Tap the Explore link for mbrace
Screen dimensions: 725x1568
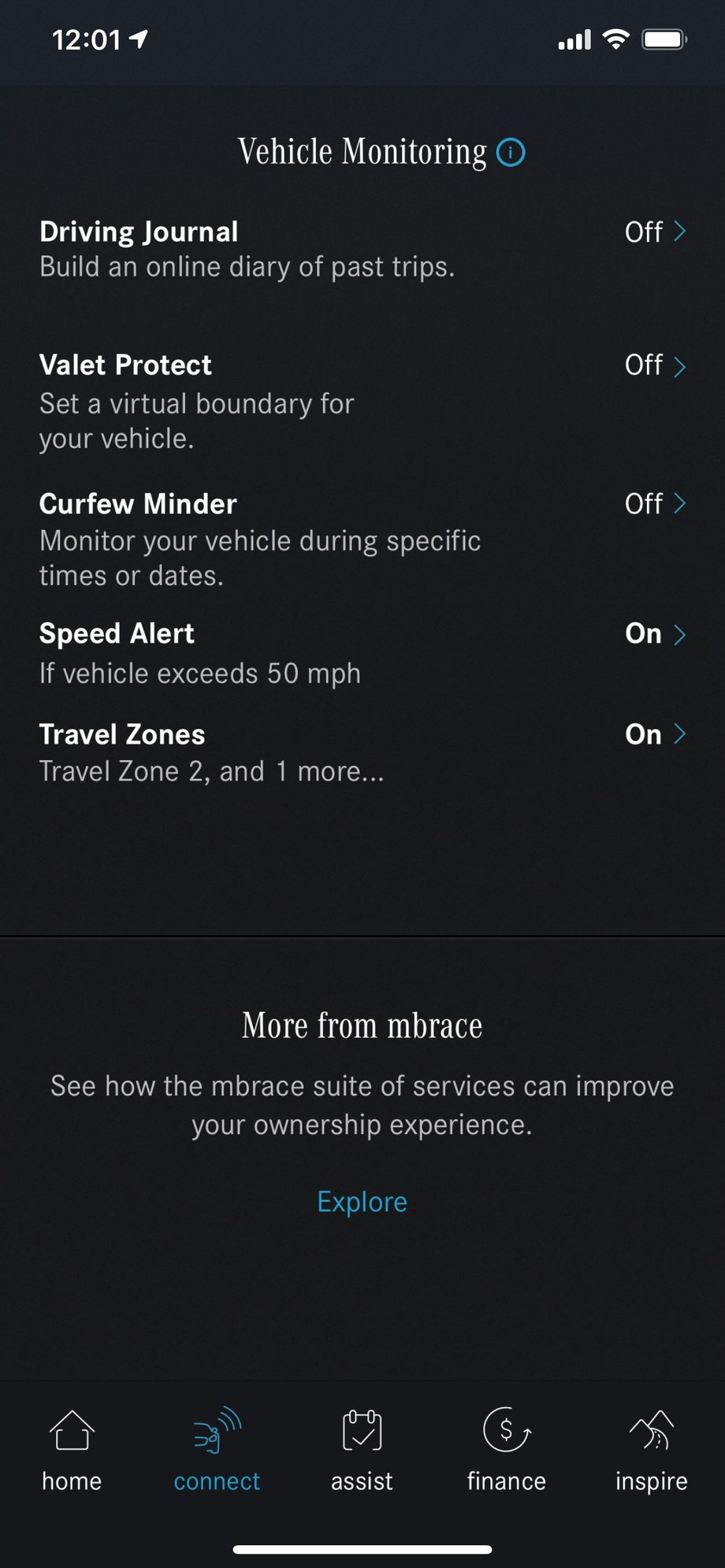pos(362,1202)
